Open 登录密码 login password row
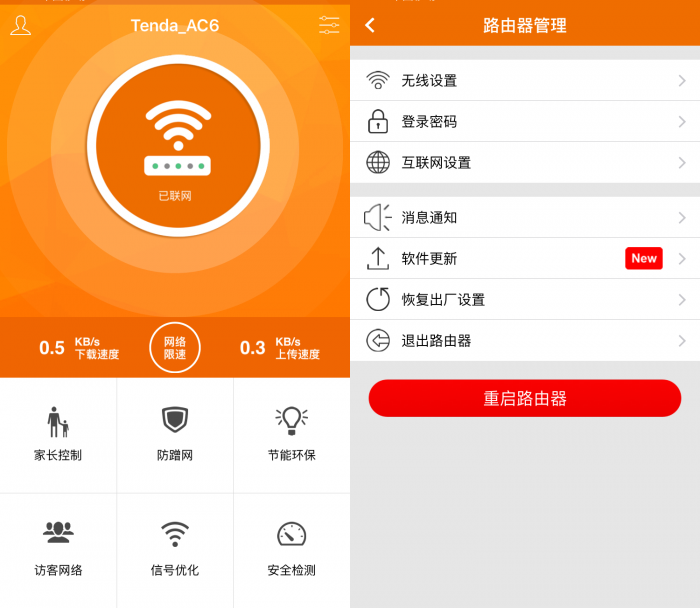The image size is (700, 608). click(x=525, y=121)
